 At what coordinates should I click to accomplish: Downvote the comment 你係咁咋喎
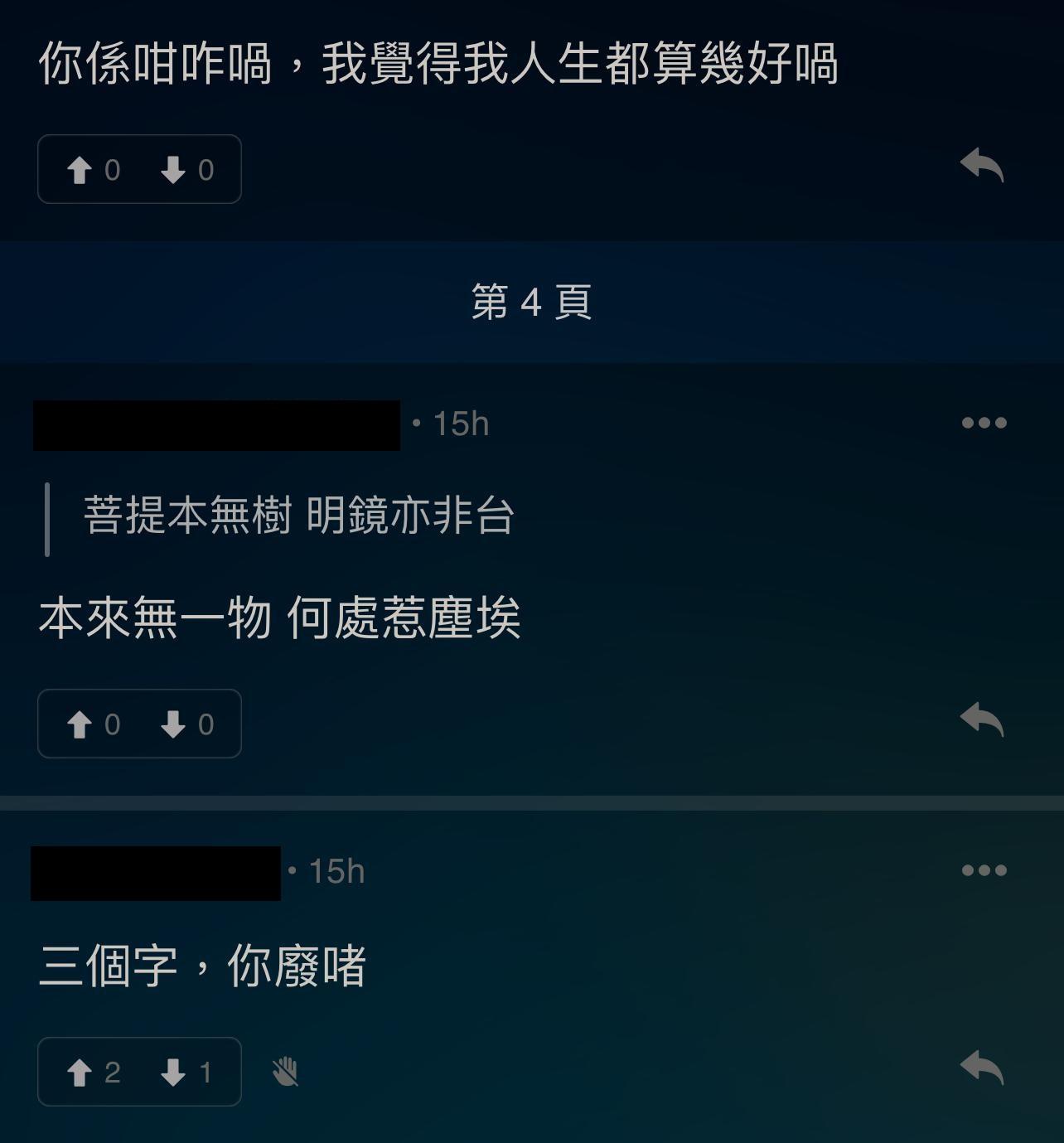click(x=174, y=171)
